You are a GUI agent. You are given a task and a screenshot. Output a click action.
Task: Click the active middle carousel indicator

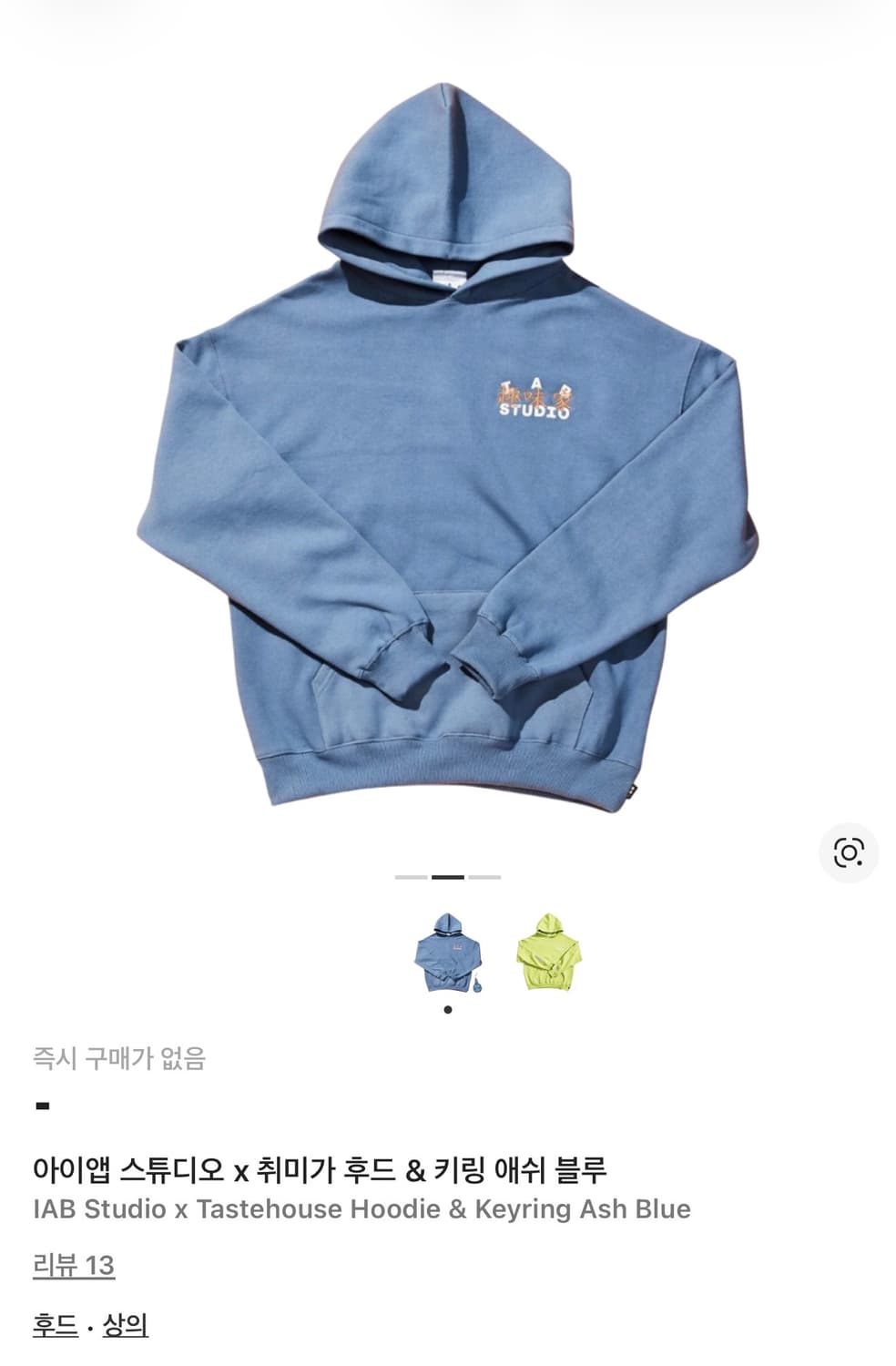(x=448, y=876)
